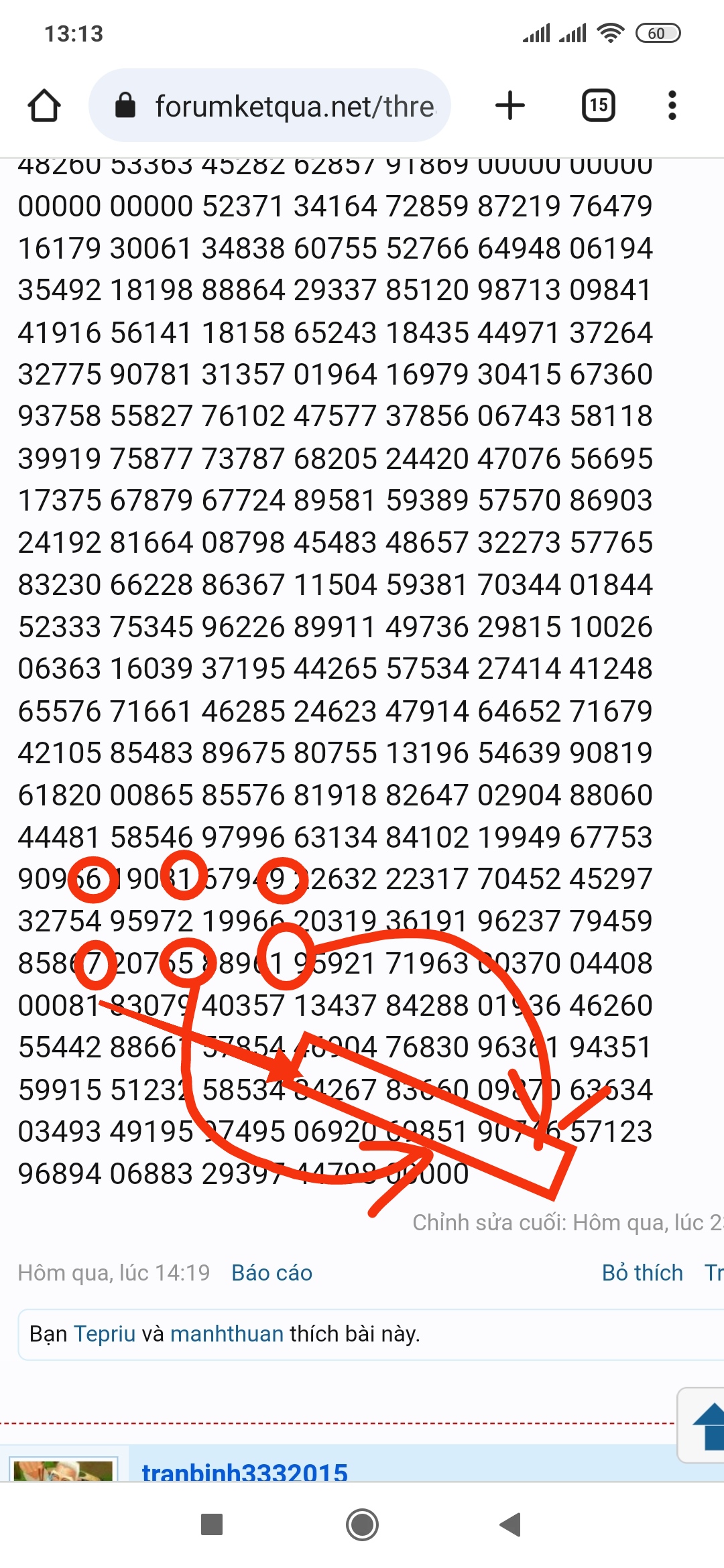Tap the system back button
724x1568 pixels.
tap(511, 1524)
